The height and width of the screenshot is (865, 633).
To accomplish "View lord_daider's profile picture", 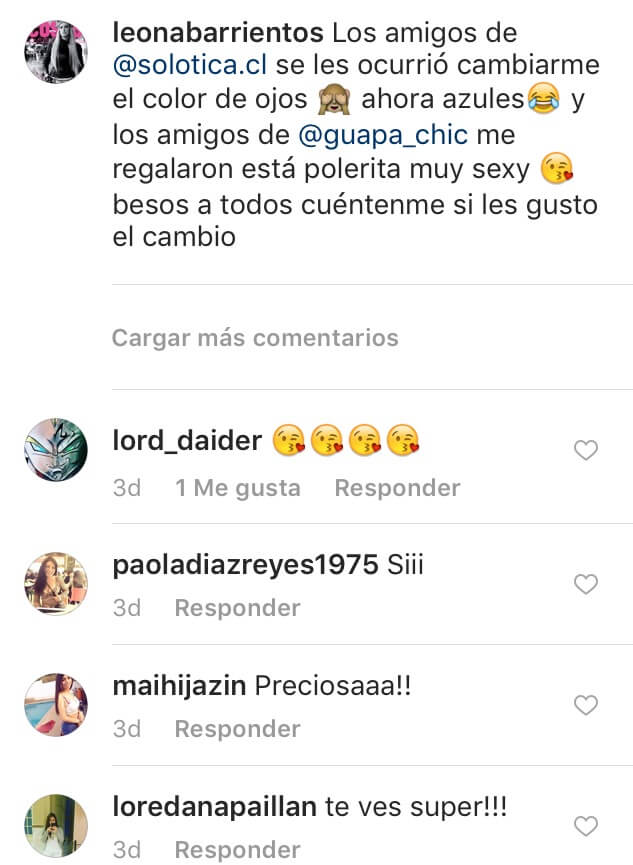I will point(56,450).
